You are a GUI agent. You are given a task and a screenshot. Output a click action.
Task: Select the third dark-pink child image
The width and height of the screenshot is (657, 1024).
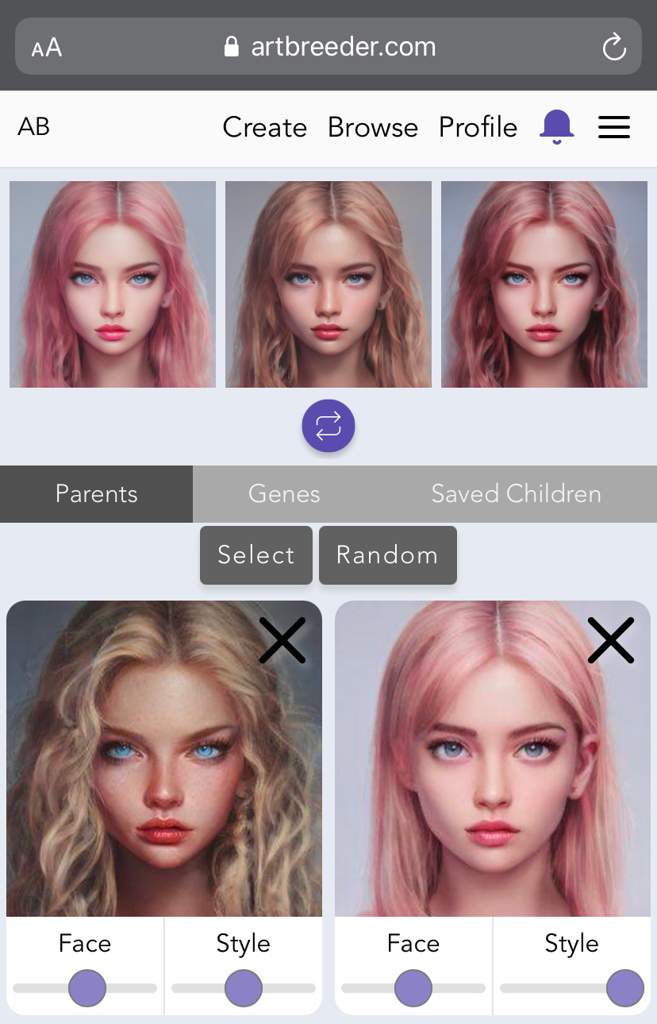coord(544,284)
